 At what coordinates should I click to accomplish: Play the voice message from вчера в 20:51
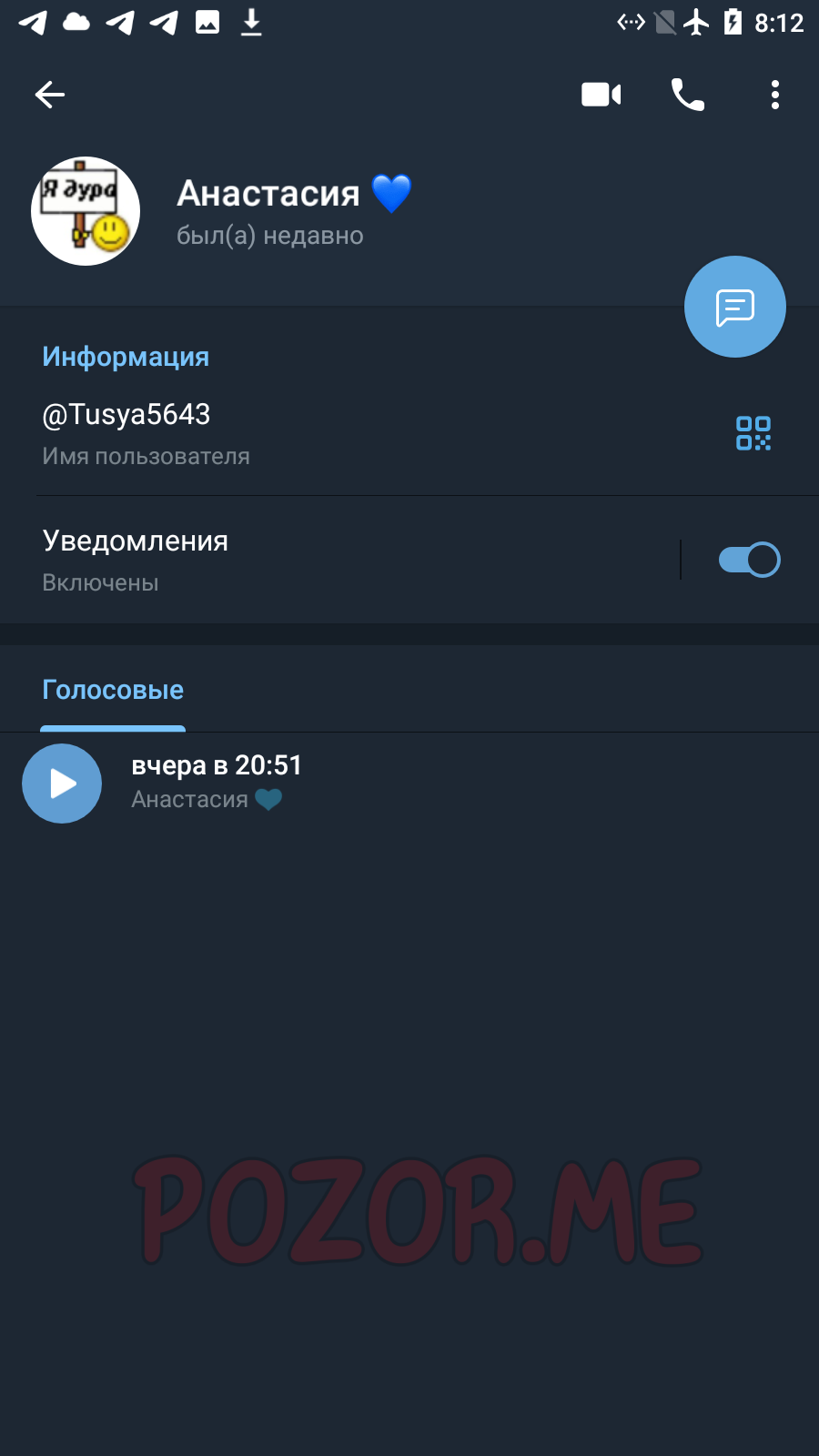pos(62,784)
